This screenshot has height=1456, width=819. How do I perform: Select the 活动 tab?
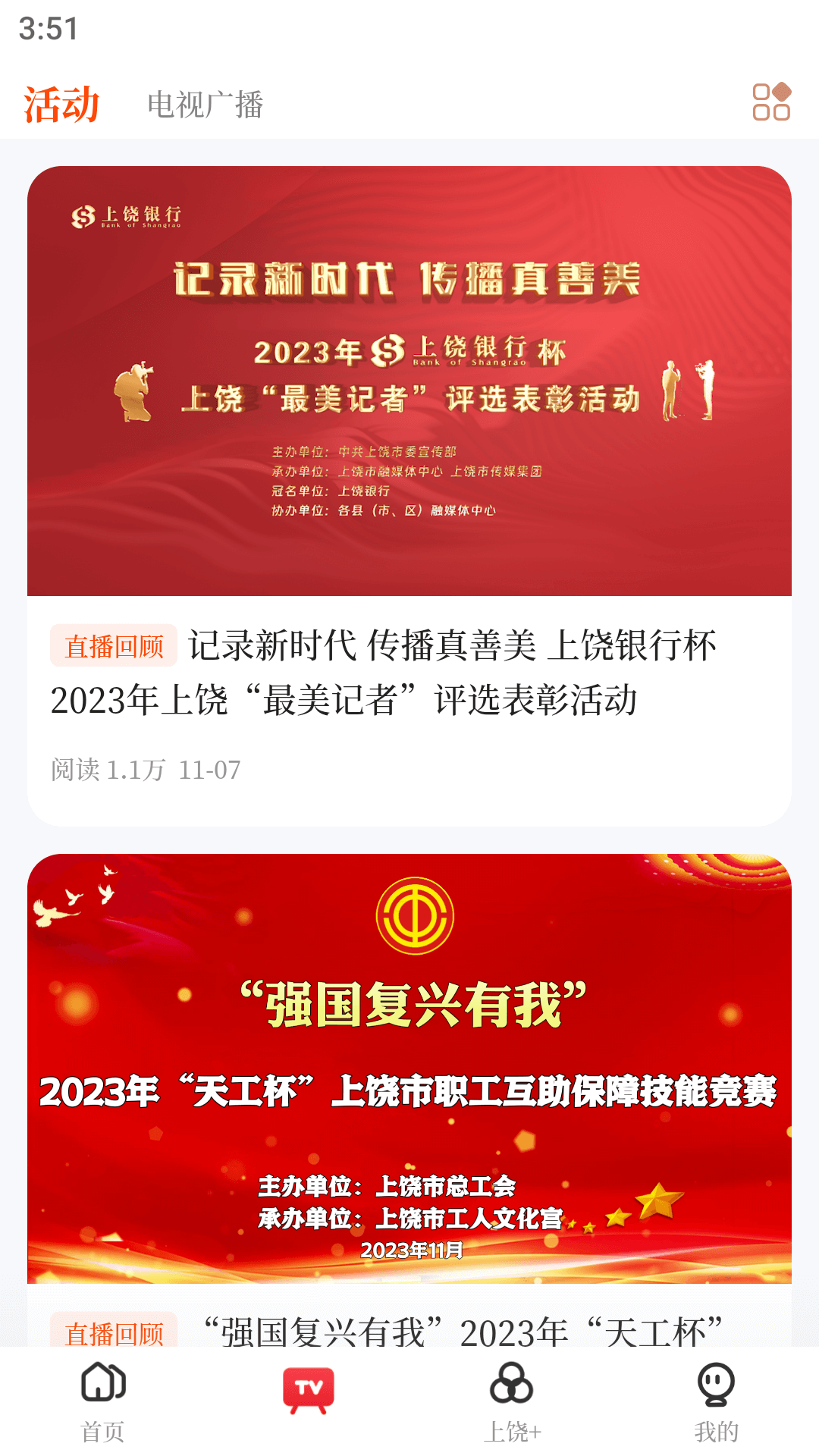(x=62, y=105)
